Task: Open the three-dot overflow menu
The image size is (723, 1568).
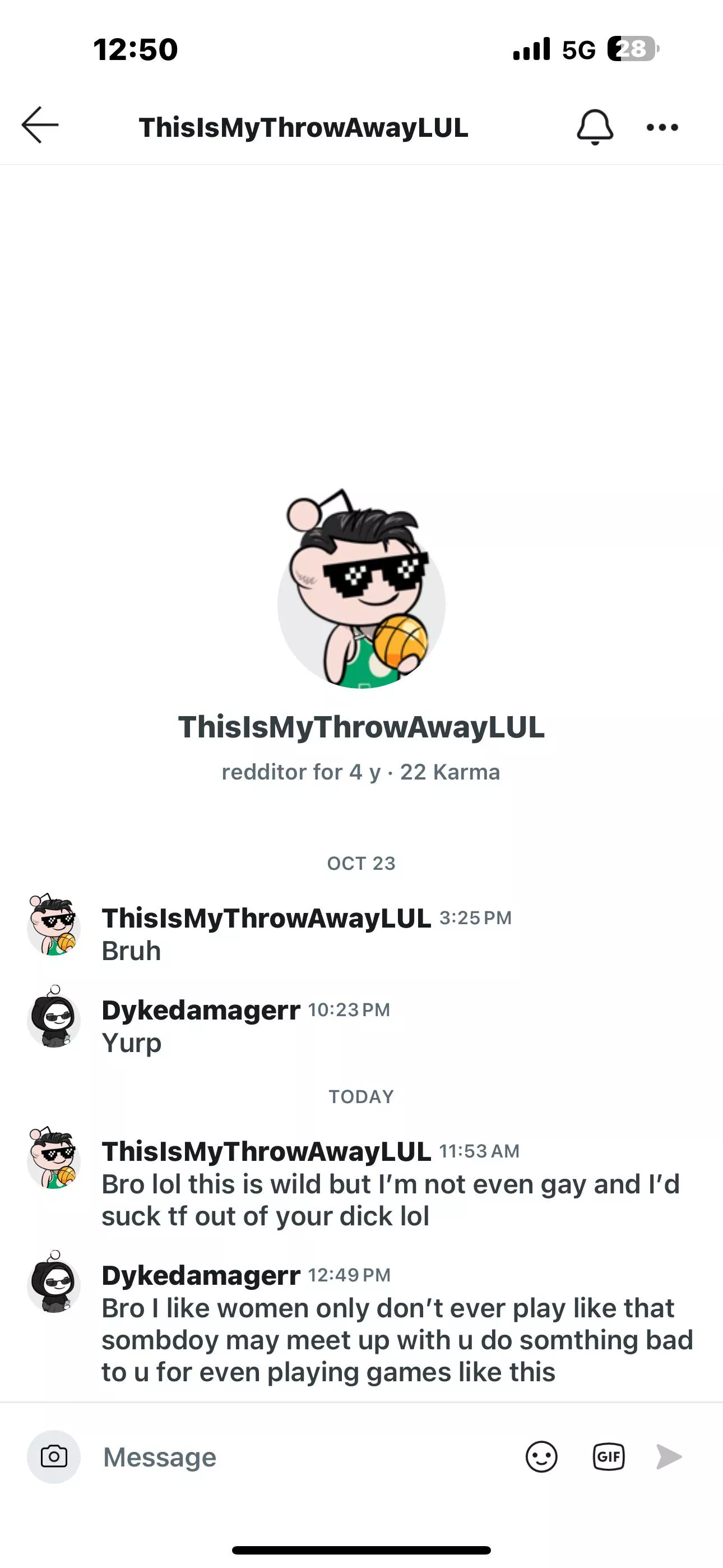Action: pos(662,127)
